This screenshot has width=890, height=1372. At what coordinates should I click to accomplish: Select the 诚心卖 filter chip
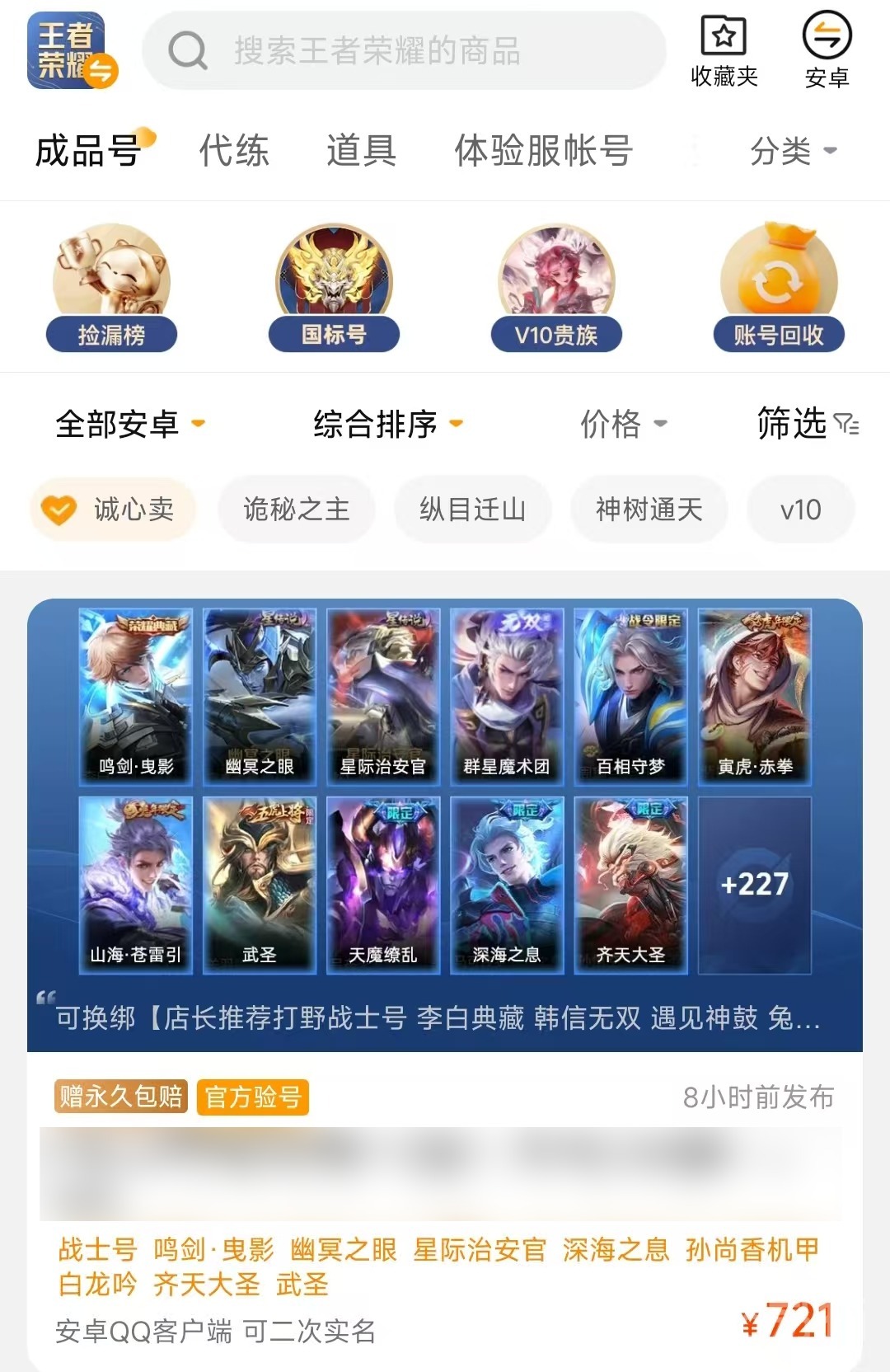point(114,510)
